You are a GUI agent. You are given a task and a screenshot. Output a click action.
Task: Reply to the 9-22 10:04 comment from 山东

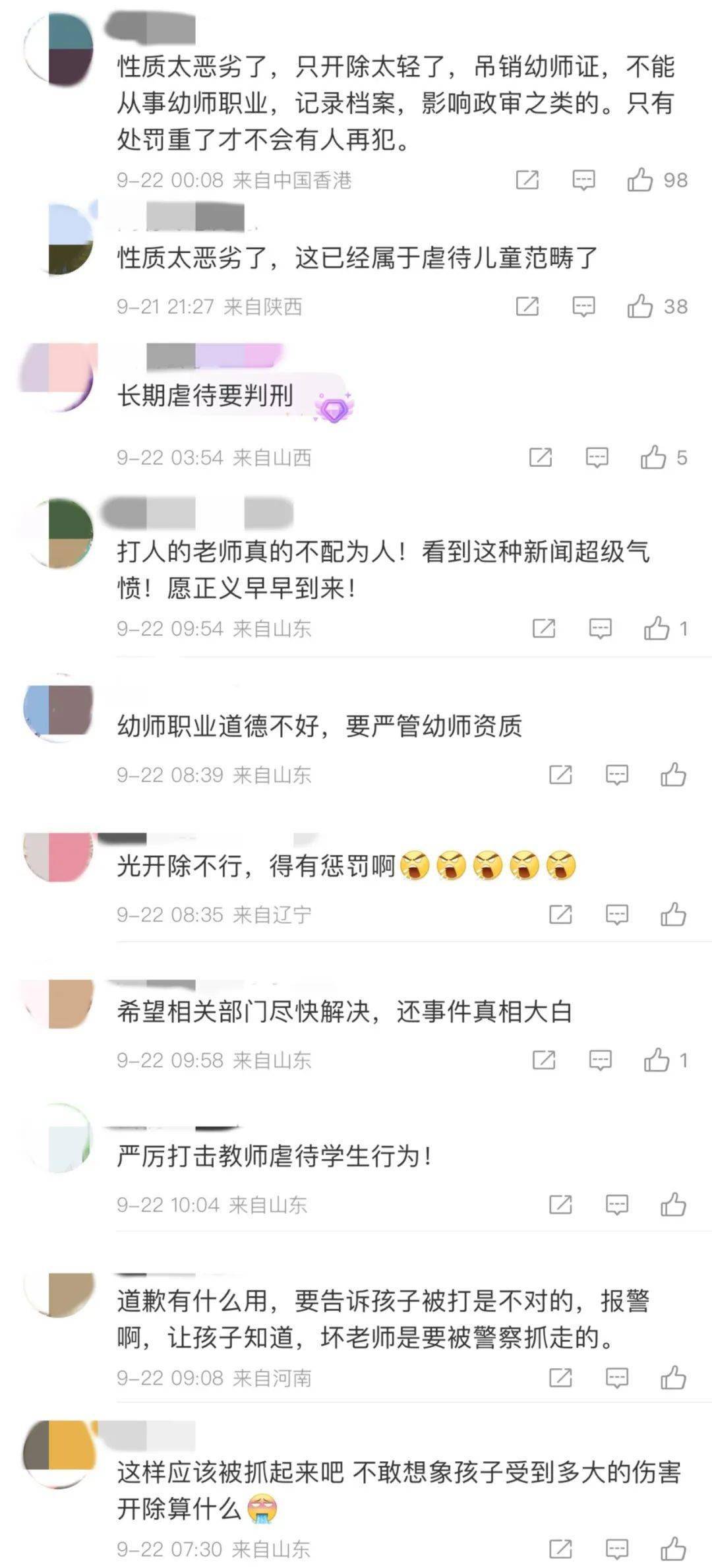(x=617, y=1205)
